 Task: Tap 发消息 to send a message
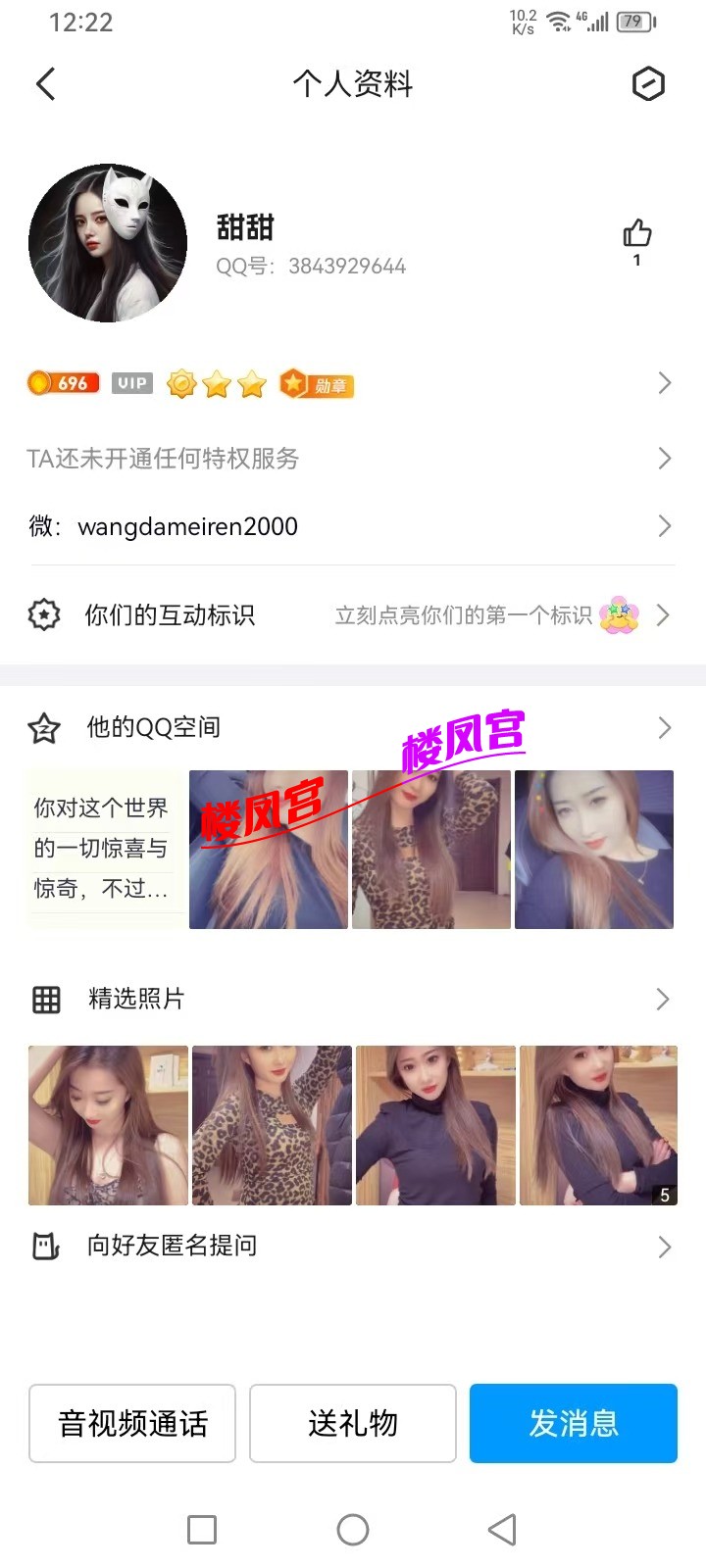click(574, 1423)
